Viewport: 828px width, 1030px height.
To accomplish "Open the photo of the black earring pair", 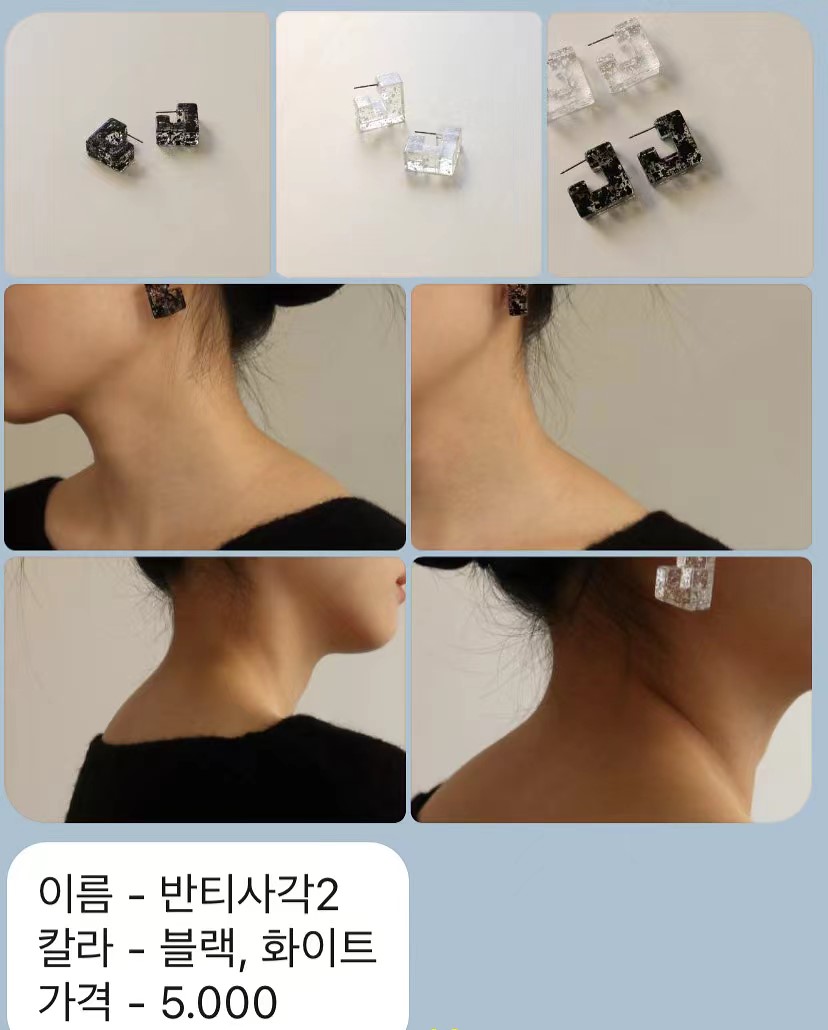I will pos(138,145).
